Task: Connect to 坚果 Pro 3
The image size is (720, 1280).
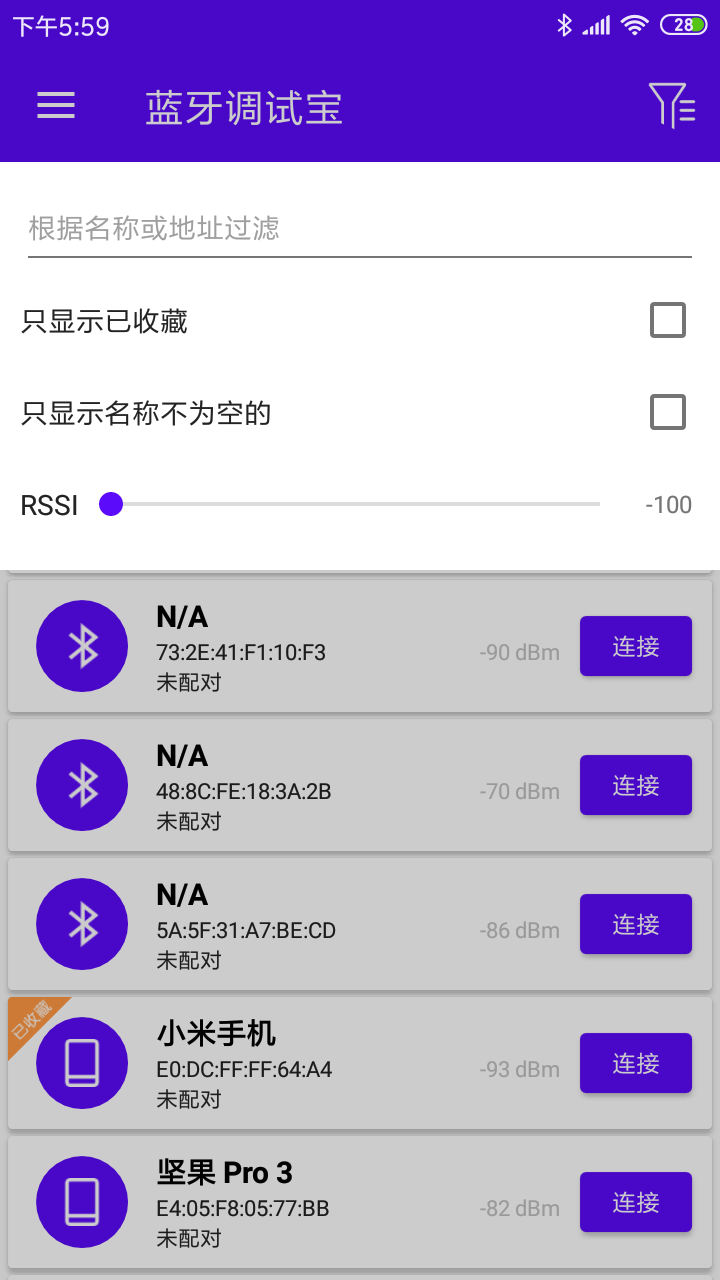Action: [x=635, y=1203]
